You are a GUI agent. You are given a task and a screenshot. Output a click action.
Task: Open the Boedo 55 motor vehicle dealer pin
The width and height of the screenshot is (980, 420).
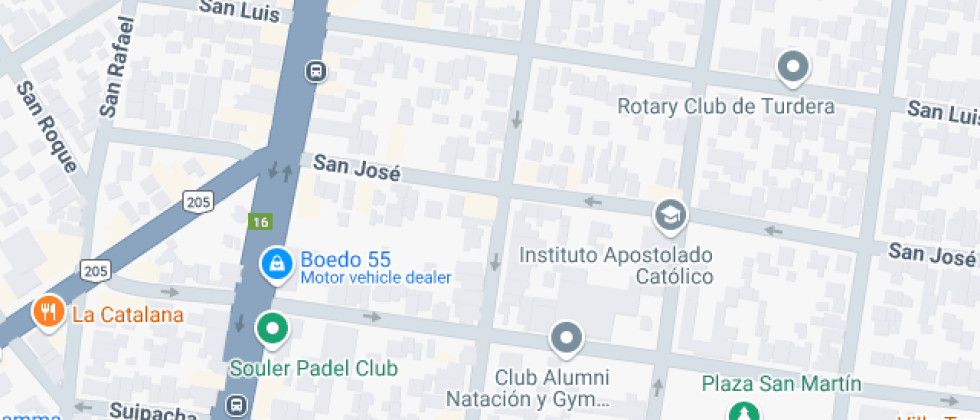(x=275, y=264)
